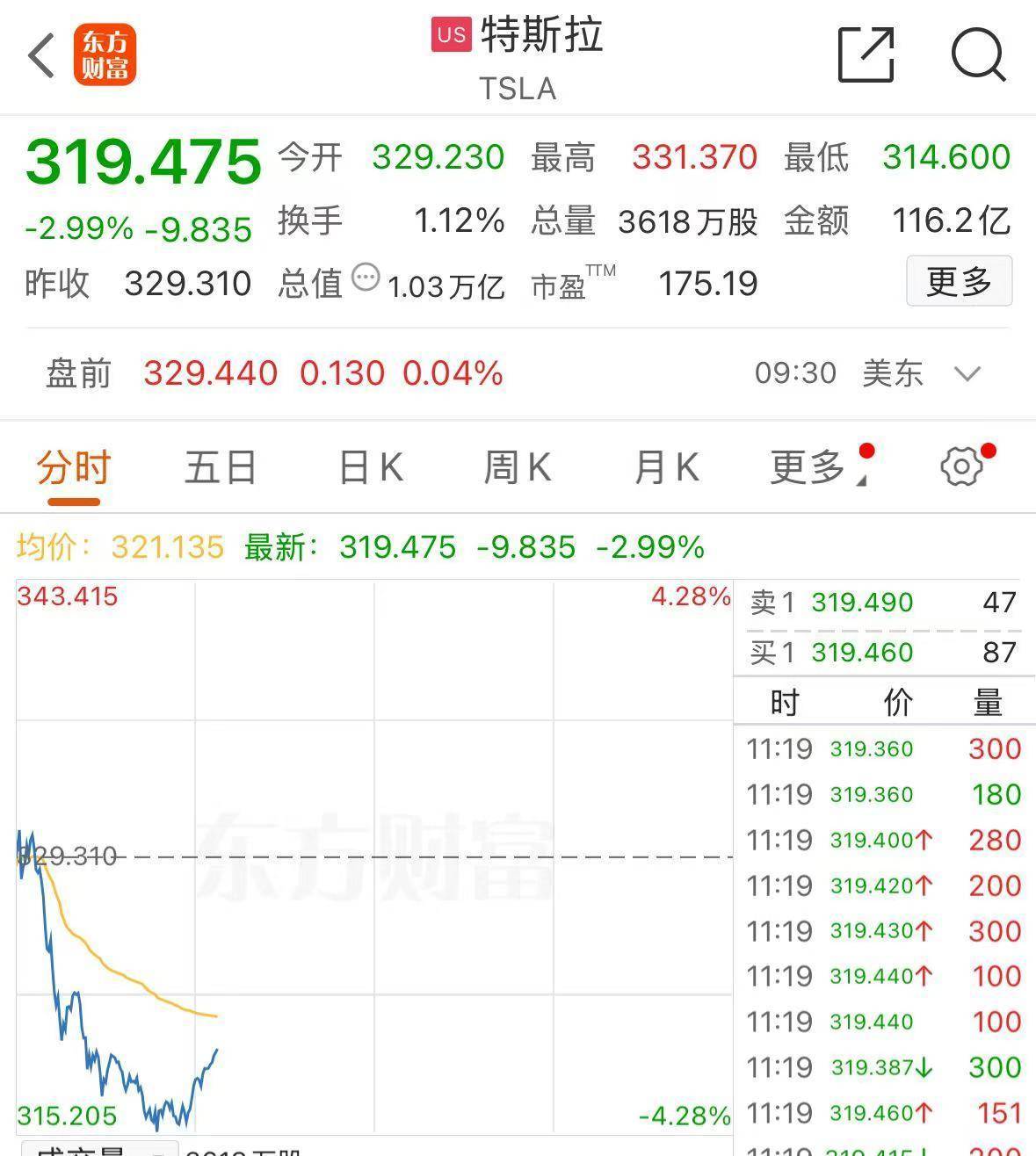
Task: Tap the 更多 button for extra quote data
Action: click(959, 281)
